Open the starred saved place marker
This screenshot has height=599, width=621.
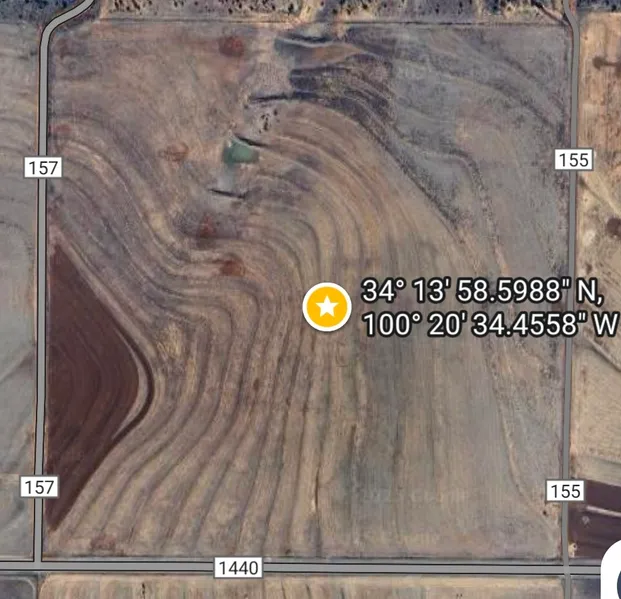pyautogui.click(x=326, y=306)
